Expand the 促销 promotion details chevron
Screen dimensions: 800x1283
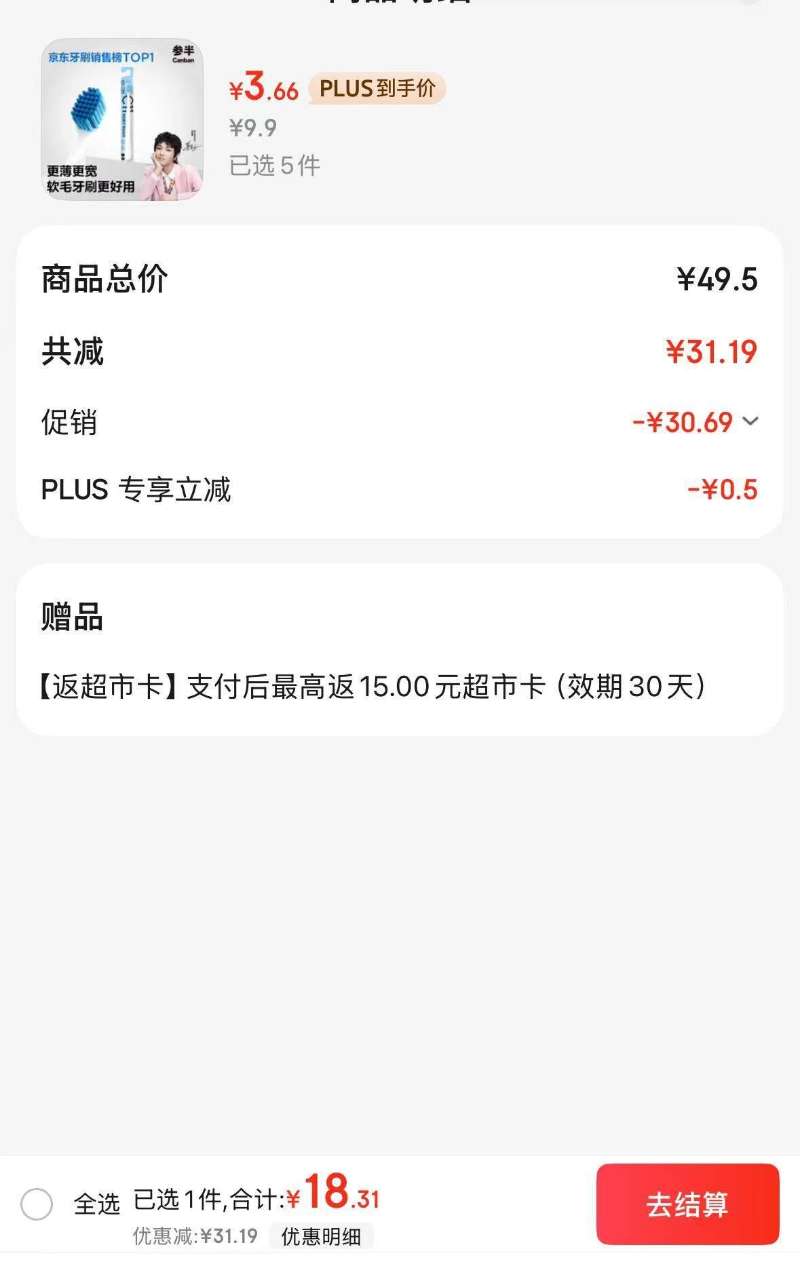(752, 423)
